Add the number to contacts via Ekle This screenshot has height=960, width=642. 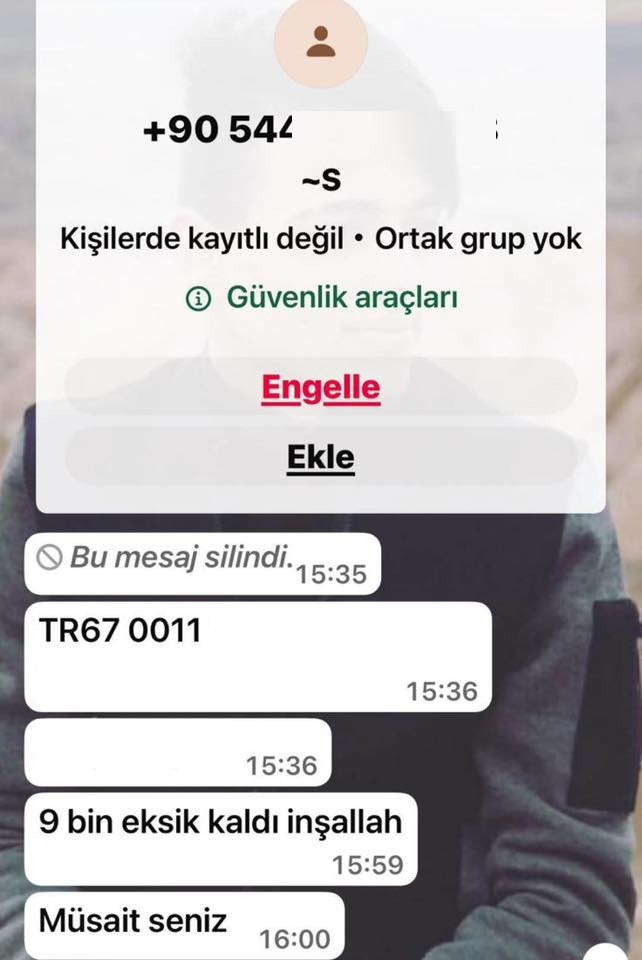tap(321, 457)
